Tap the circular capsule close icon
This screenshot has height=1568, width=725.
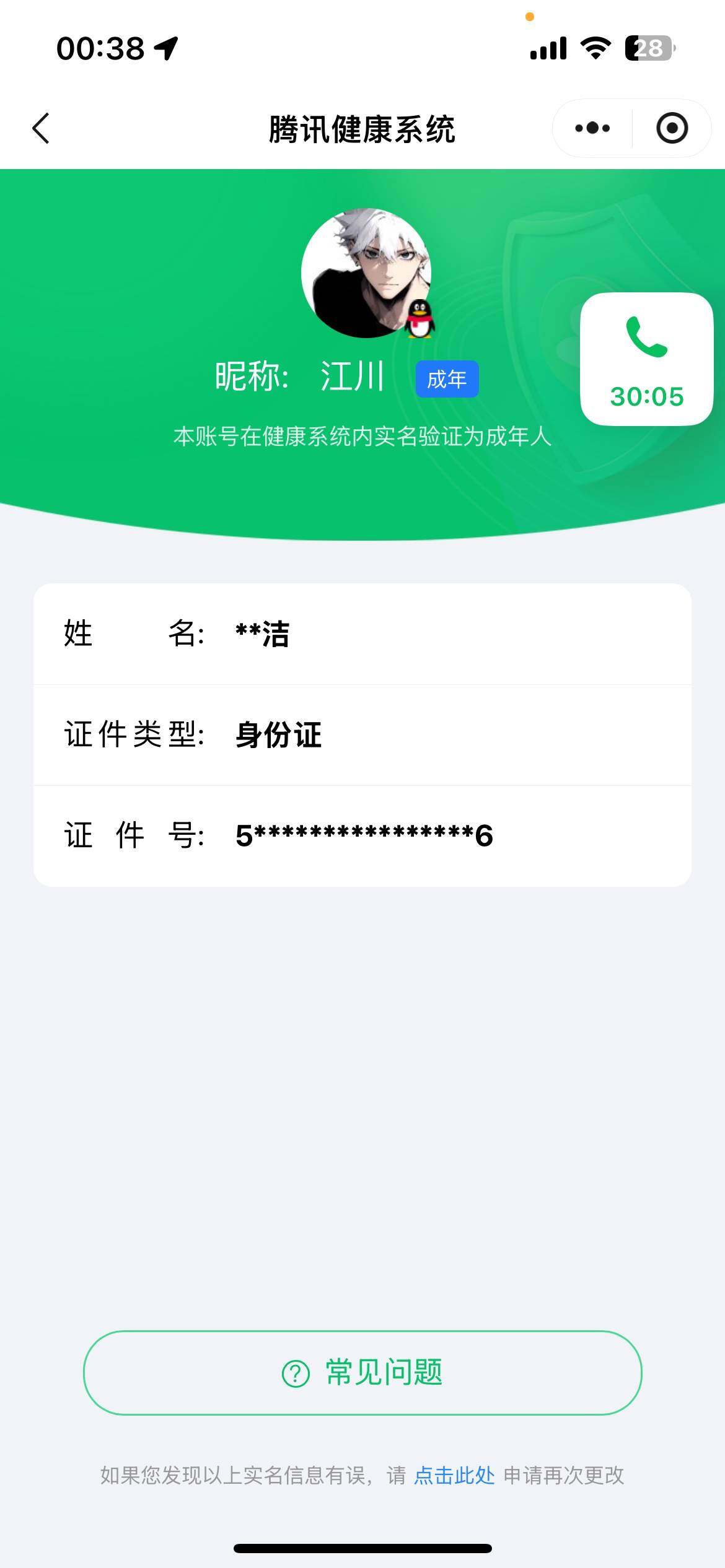(x=672, y=128)
